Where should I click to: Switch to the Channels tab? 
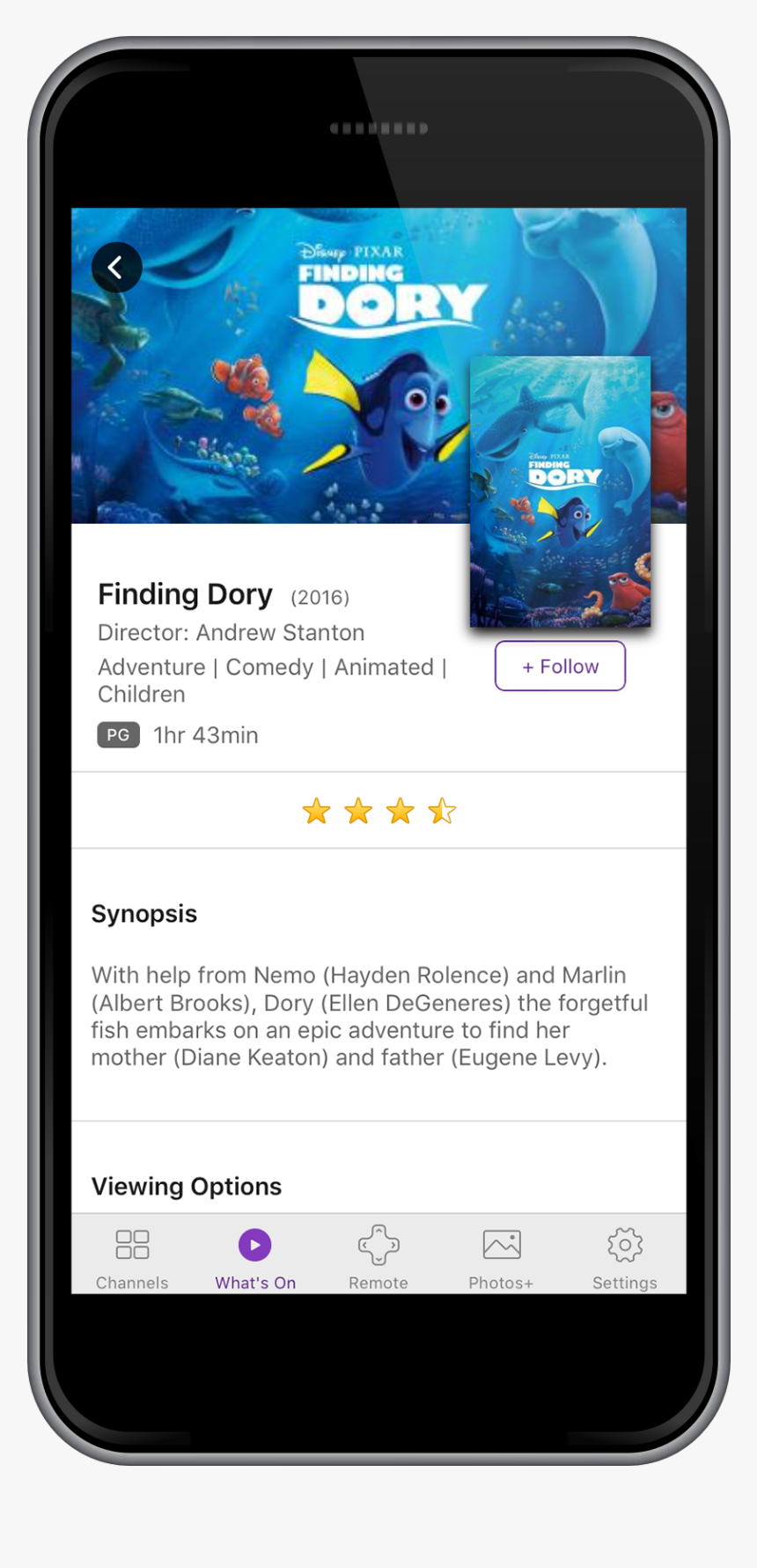132,1259
